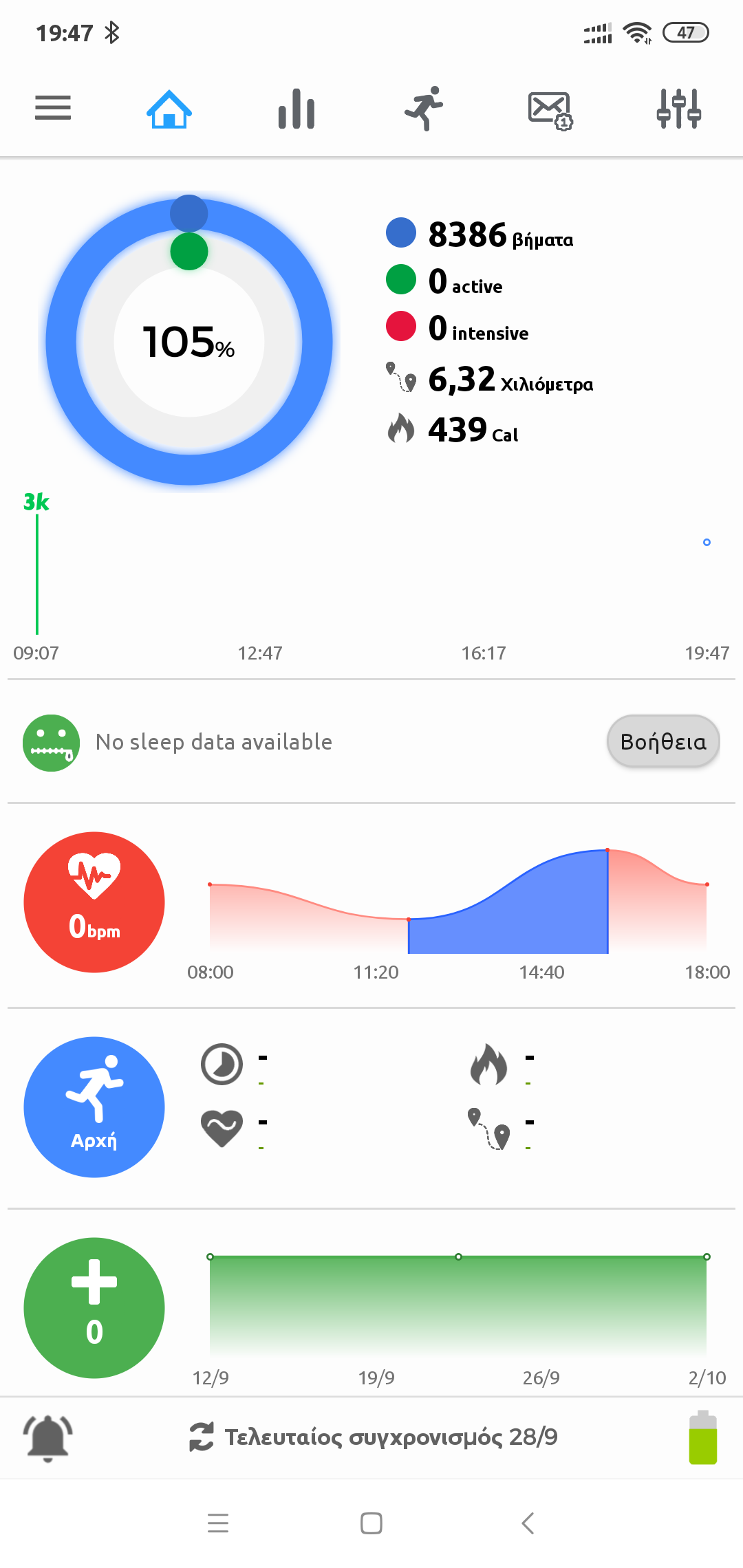Open the alarm bell reminders
Screen dimensions: 743x1568
click(48, 1437)
